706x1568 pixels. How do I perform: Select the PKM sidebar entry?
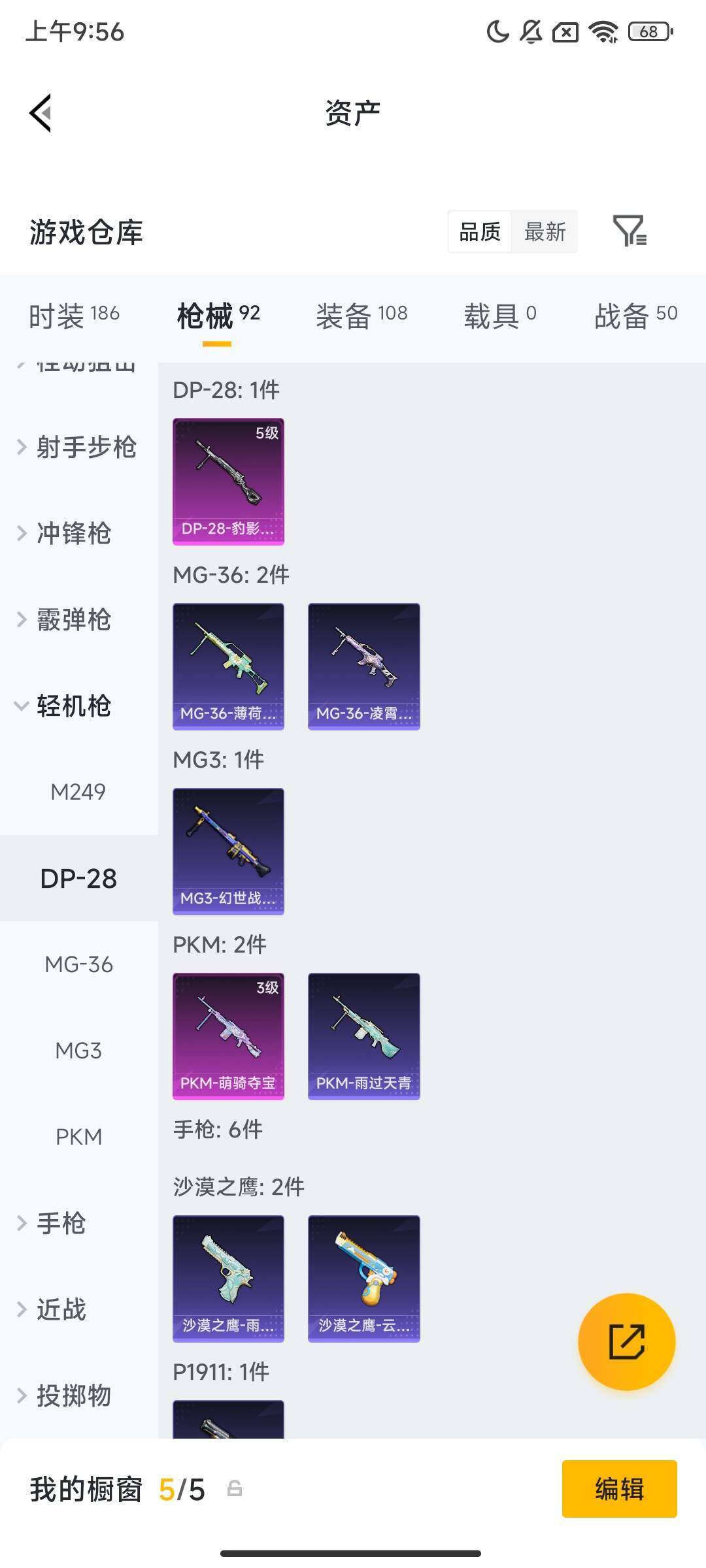pos(78,1137)
